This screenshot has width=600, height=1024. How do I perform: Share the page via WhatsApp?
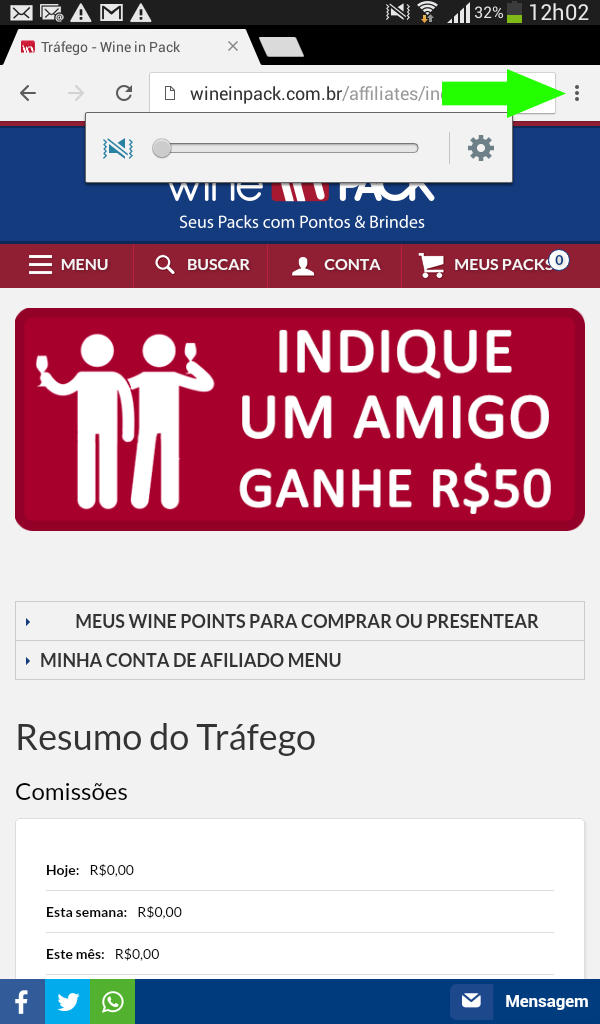[x=112, y=1001]
